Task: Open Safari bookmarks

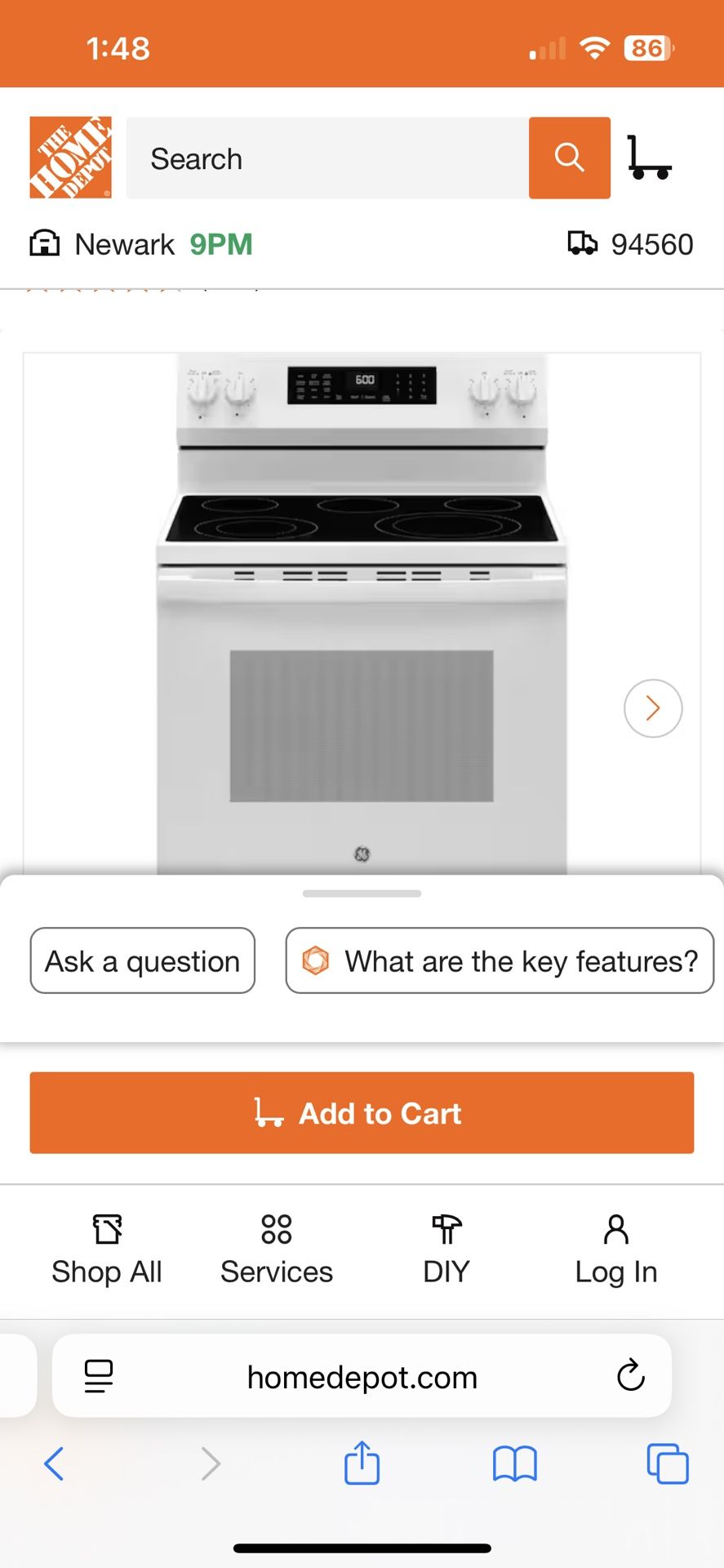Action: (x=514, y=1463)
